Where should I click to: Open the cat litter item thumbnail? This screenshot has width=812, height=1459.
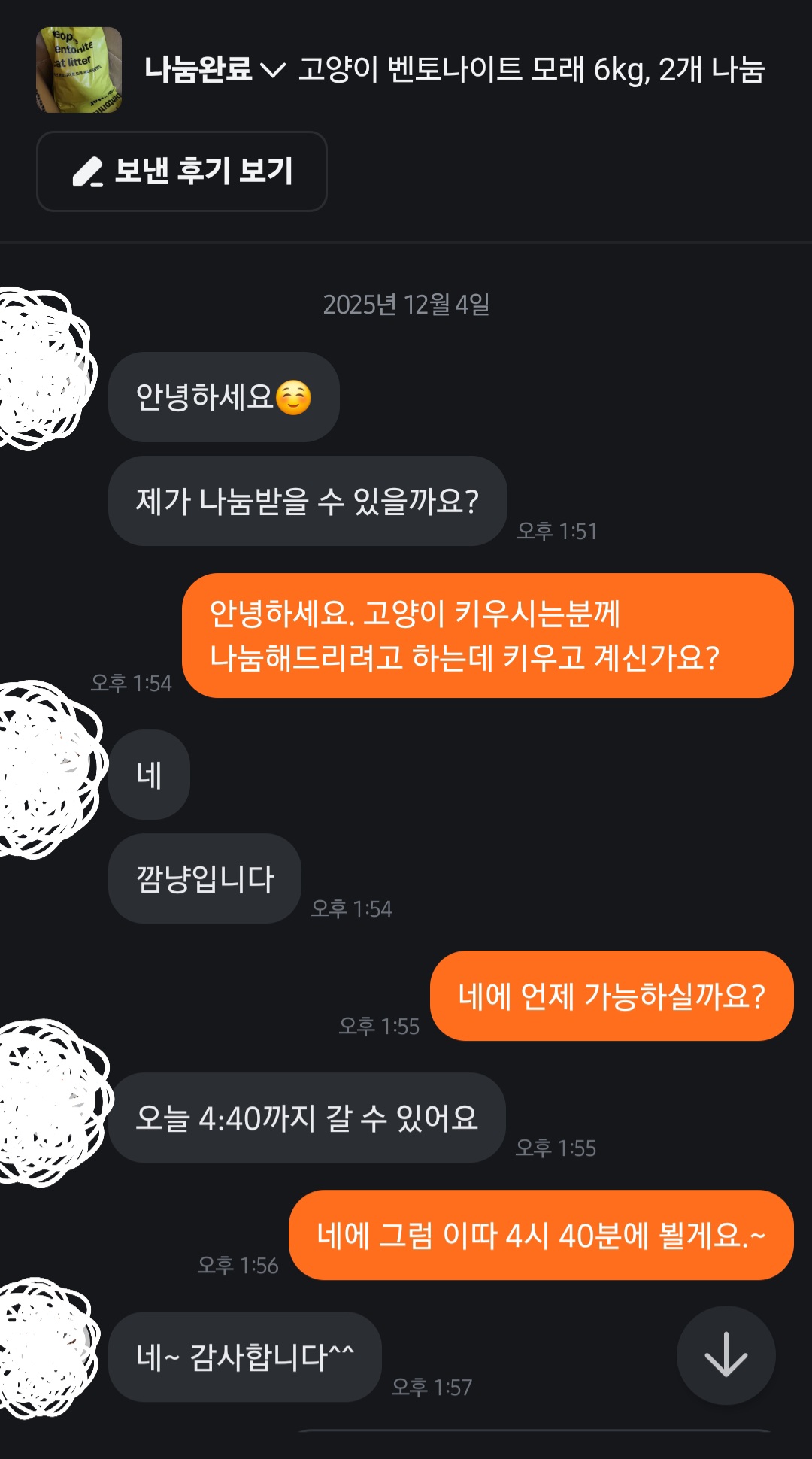(x=79, y=70)
